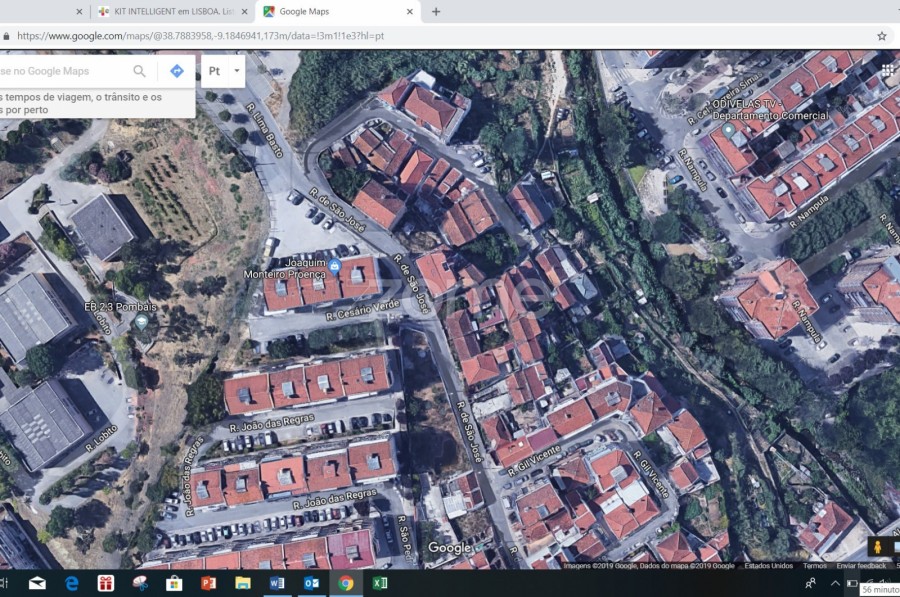Open Excel from the taskbar
900x597 pixels.
[380, 583]
